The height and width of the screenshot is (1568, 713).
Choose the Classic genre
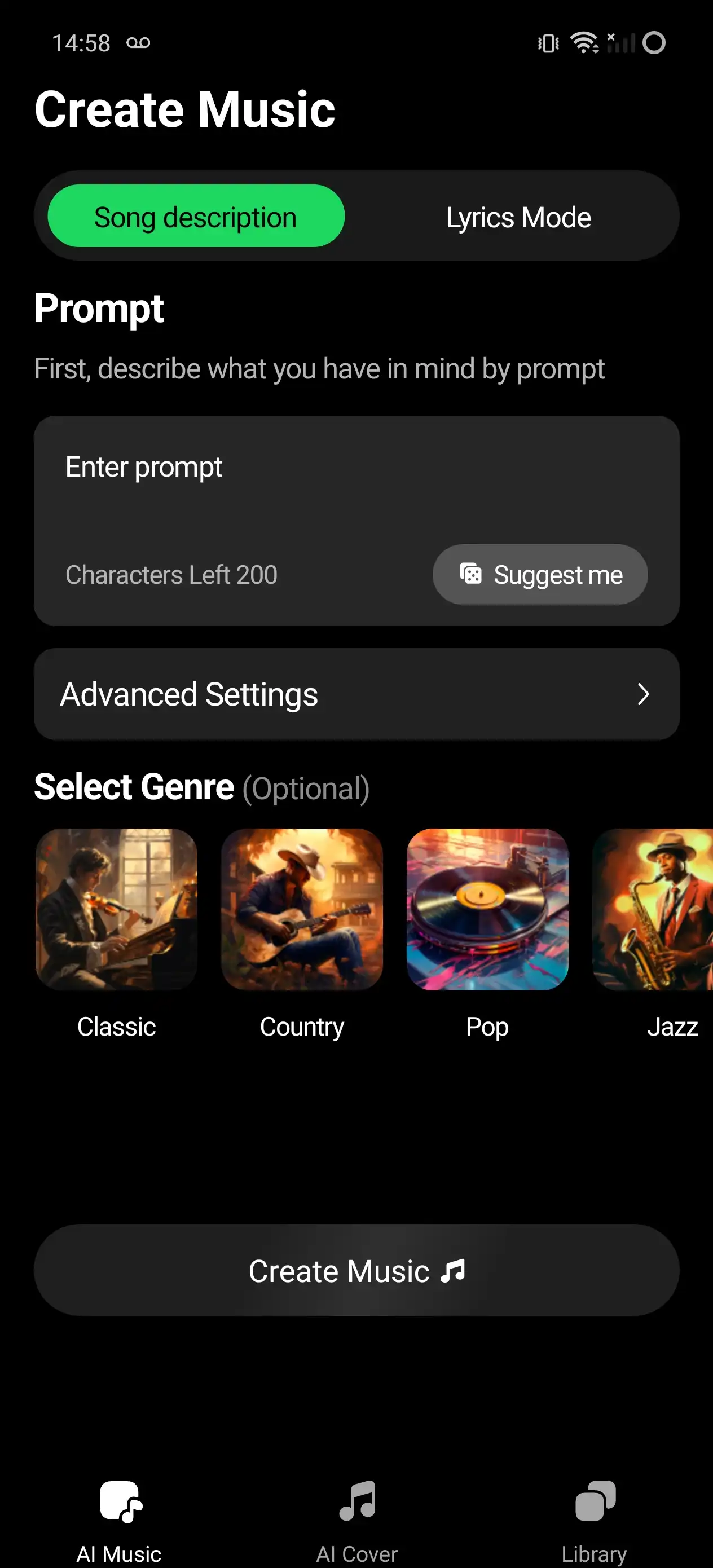tap(116, 909)
